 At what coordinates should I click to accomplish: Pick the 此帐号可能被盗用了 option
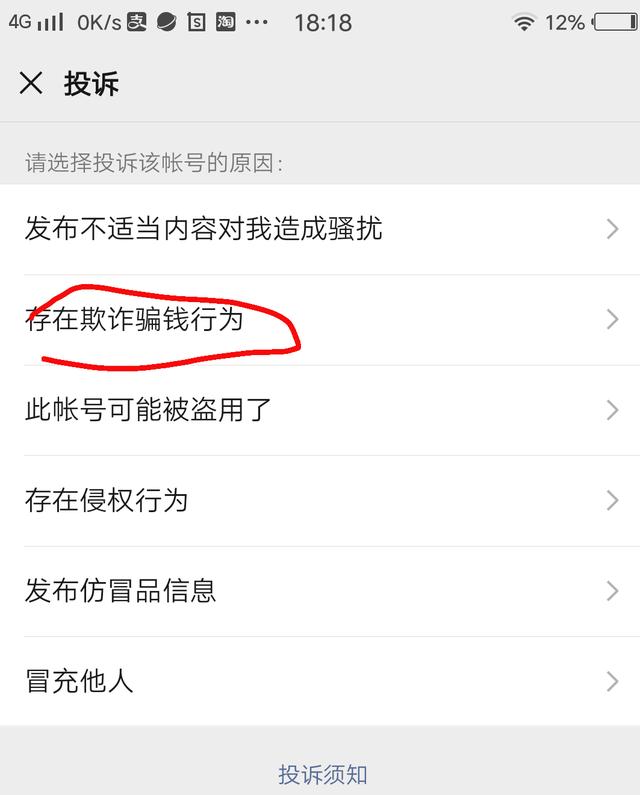click(320, 410)
